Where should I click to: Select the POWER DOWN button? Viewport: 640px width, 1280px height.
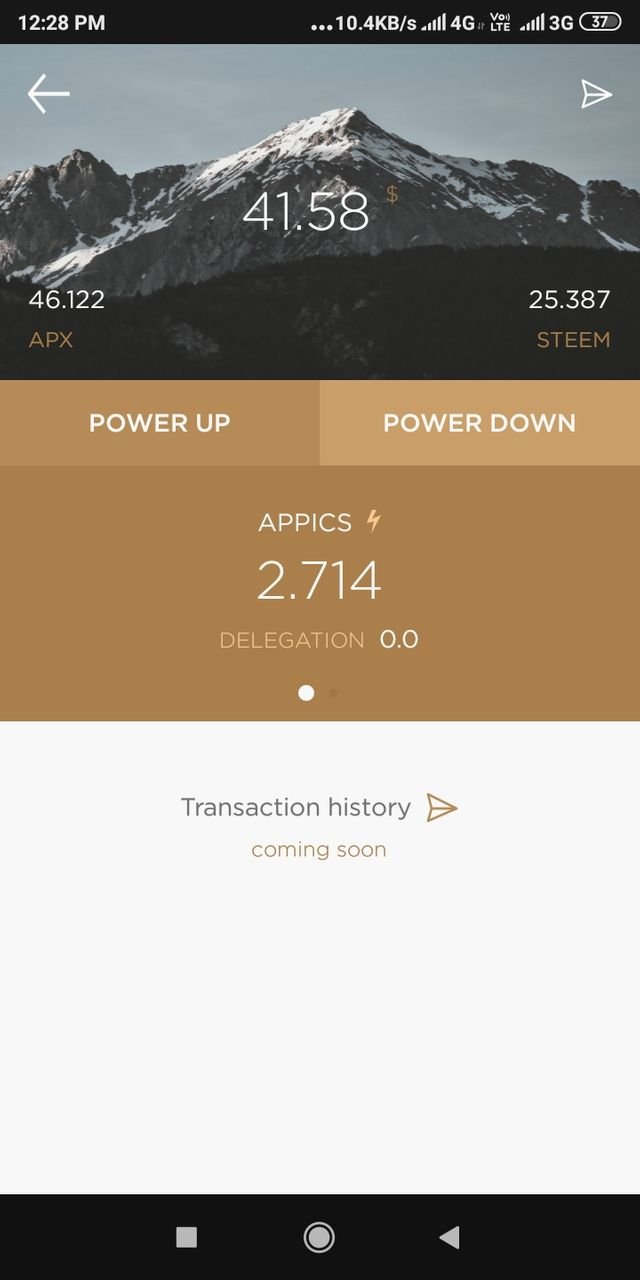(x=480, y=422)
